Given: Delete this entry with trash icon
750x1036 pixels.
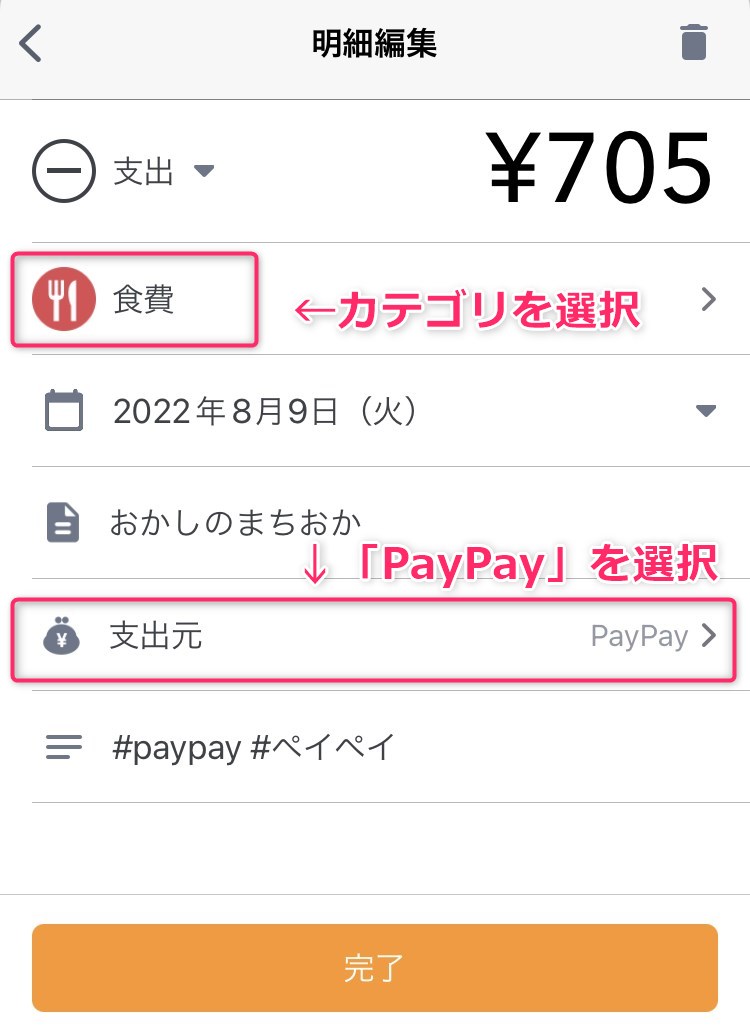Looking at the screenshot, I should 693,44.
